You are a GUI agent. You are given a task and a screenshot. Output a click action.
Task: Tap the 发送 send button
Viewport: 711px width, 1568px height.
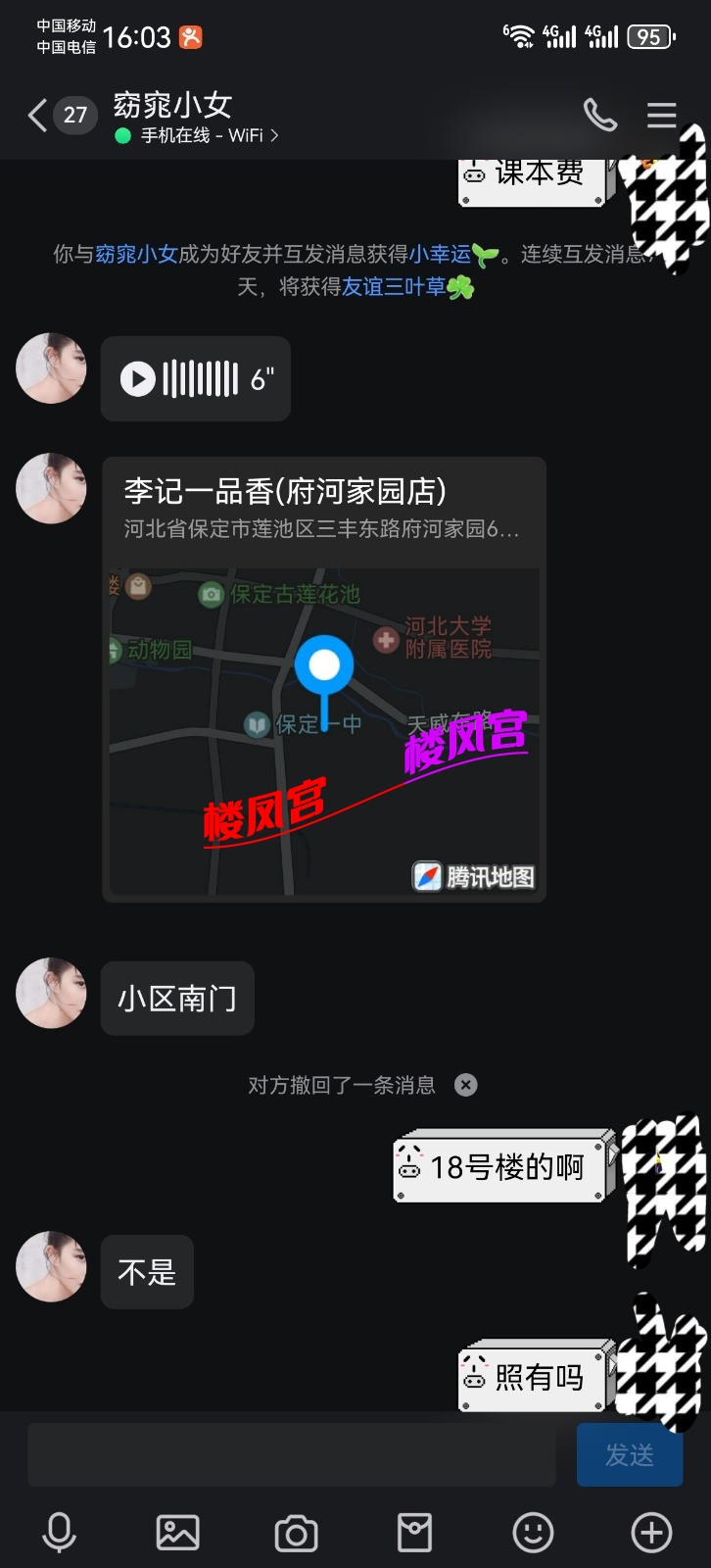(x=629, y=1455)
